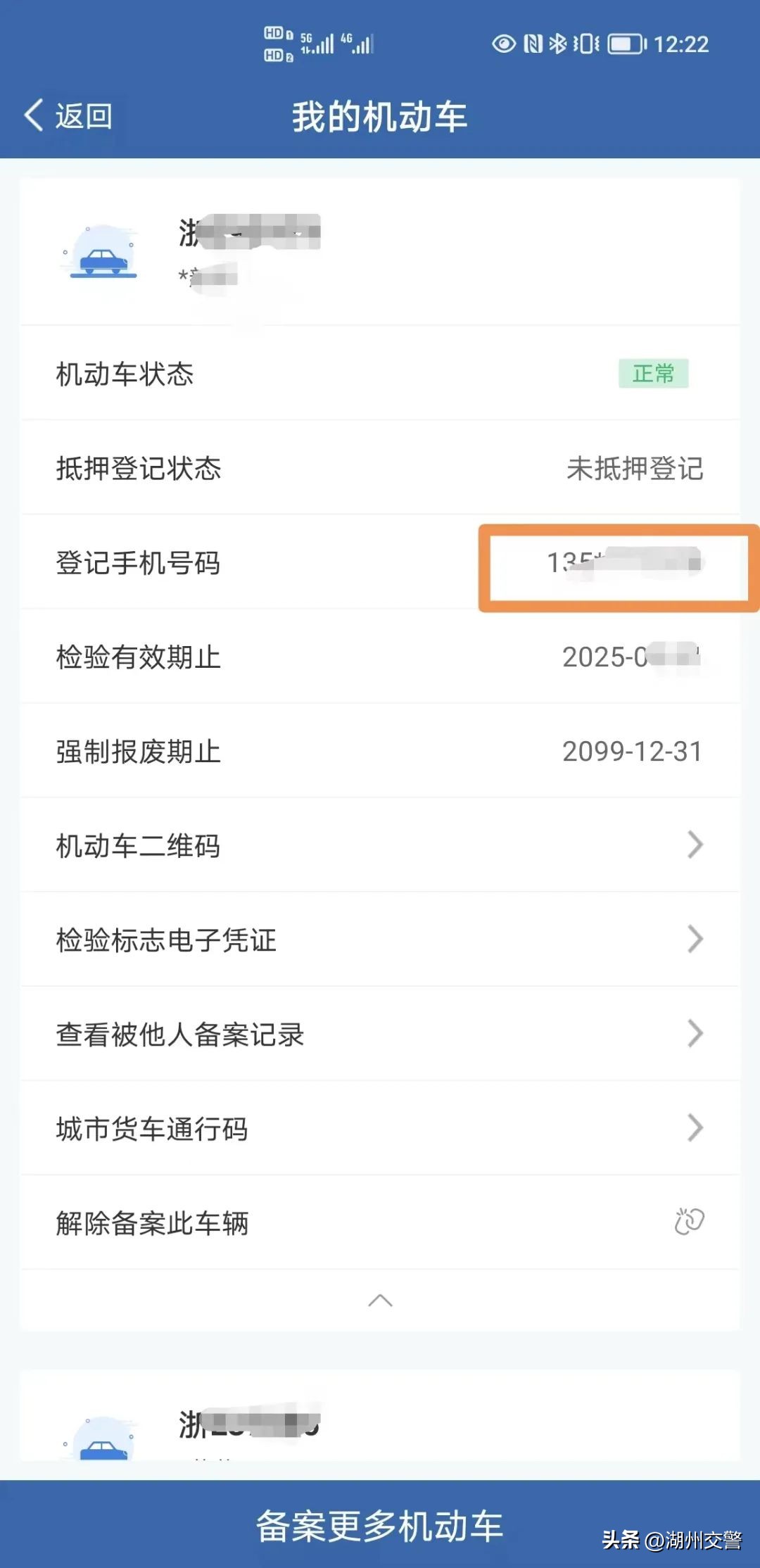The image size is (760, 1568).
Task: Open 机动车二维码 to view vehicle QR code
Action: coord(380,844)
